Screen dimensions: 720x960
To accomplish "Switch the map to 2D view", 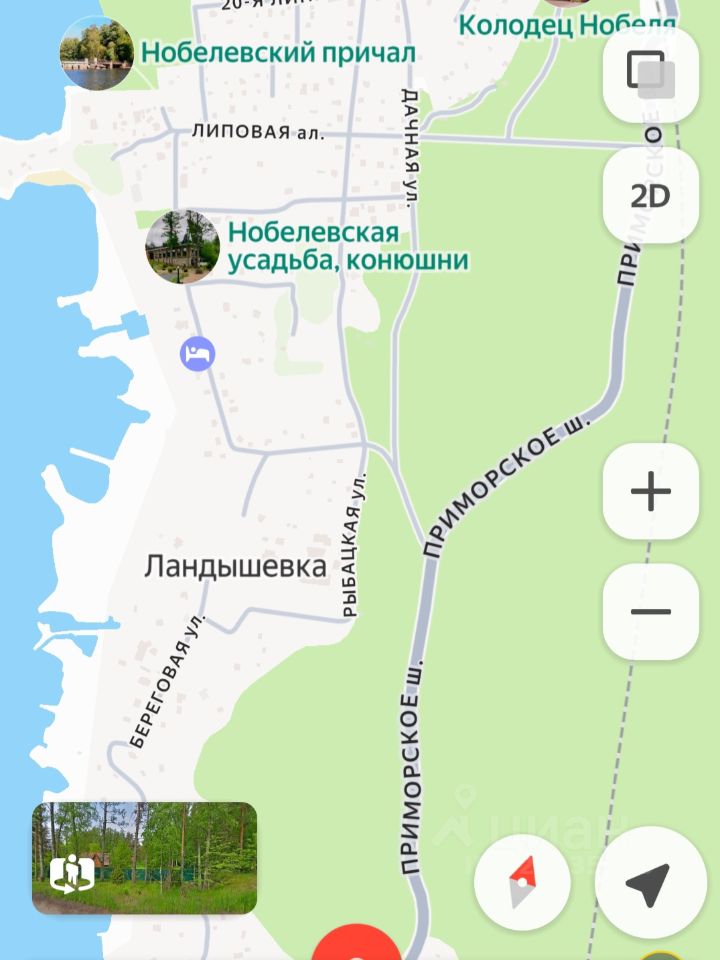I will [651, 196].
